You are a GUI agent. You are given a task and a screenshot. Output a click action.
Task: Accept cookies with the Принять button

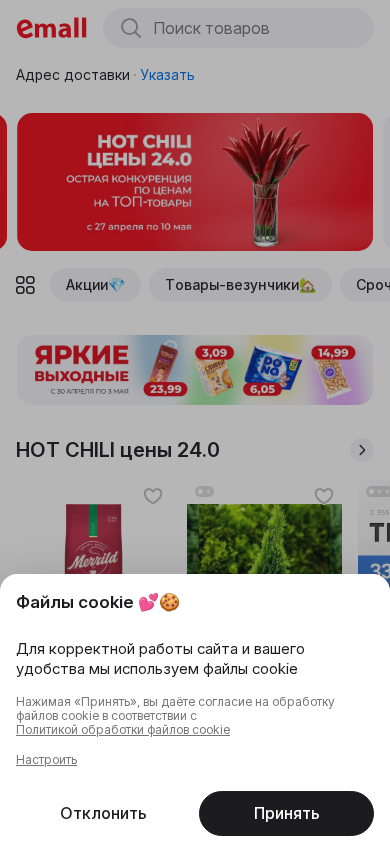tap(286, 813)
